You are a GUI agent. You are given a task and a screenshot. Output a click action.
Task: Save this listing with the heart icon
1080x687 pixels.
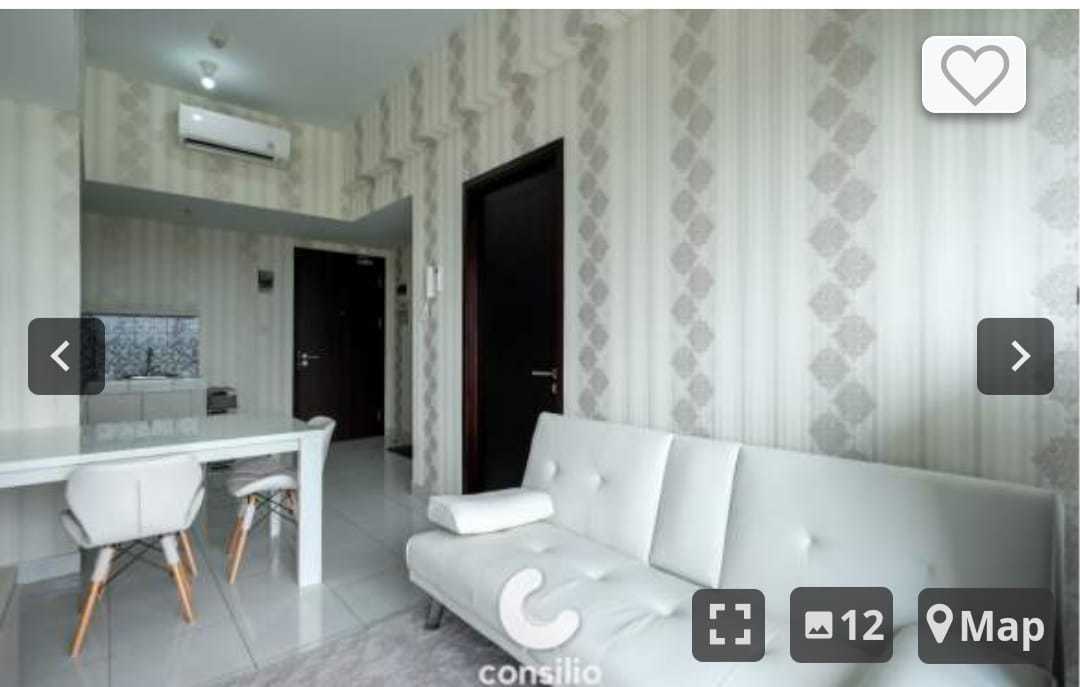click(x=973, y=75)
